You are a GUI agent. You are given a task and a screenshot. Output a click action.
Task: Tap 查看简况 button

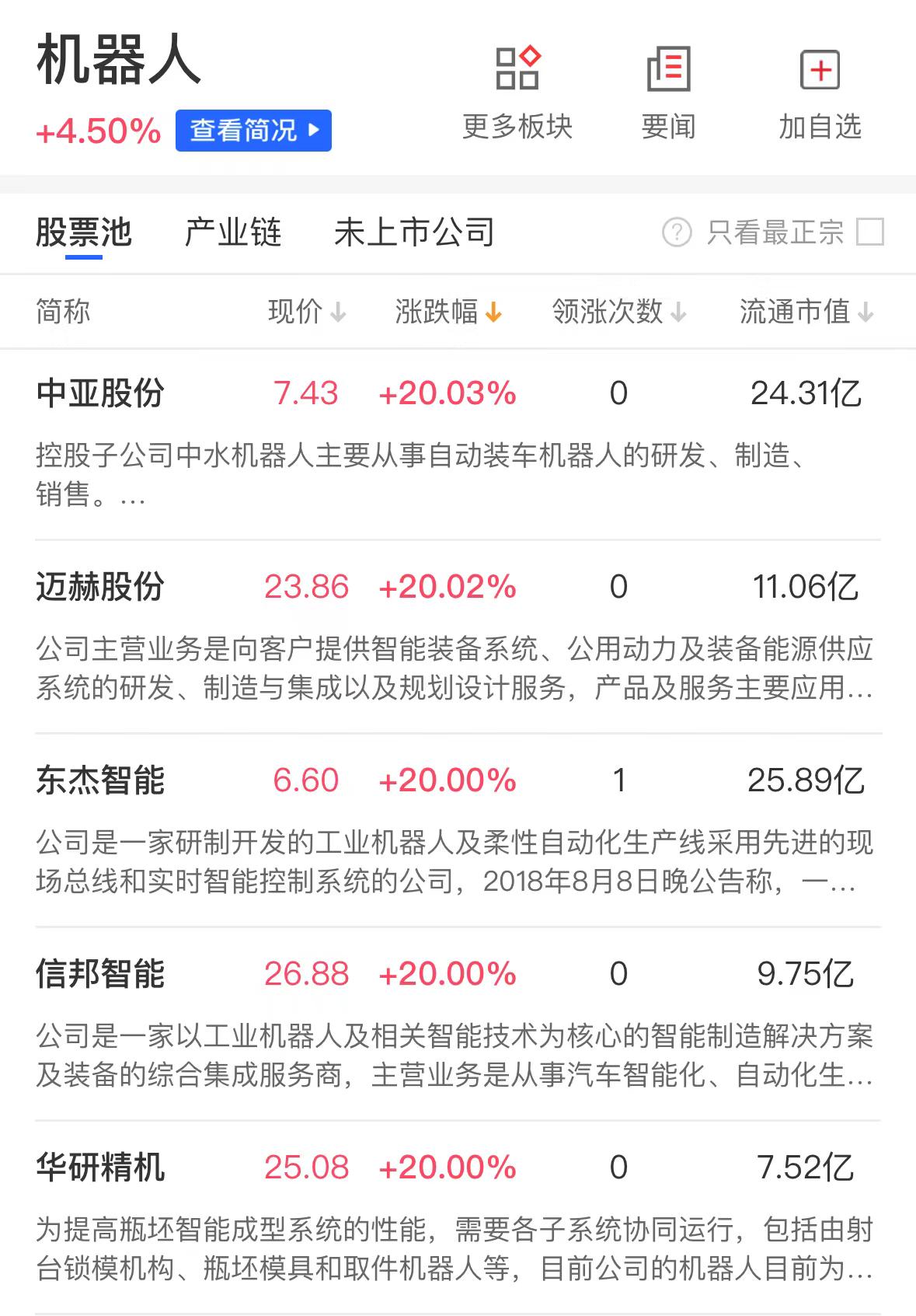click(253, 131)
